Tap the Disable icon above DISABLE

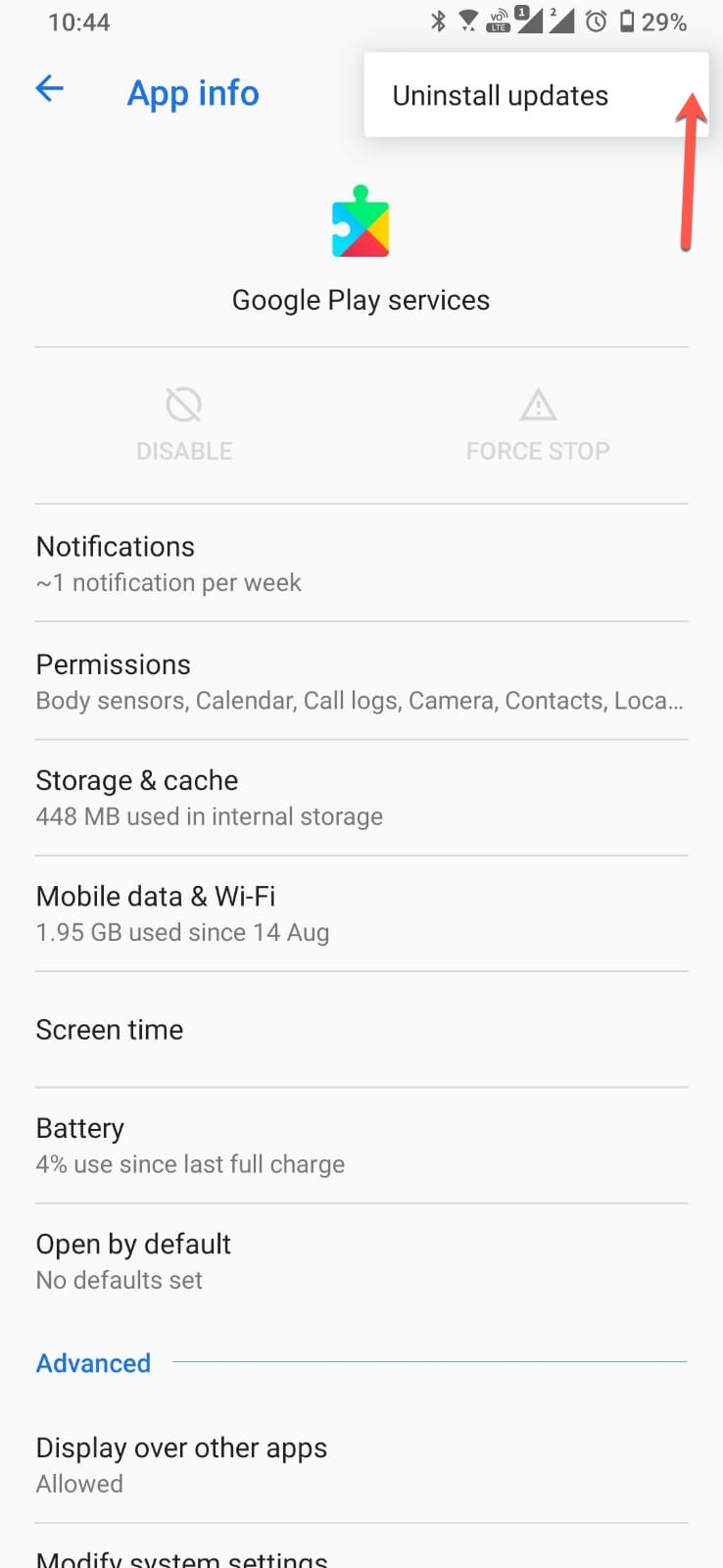pyautogui.click(x=183, y=404)
